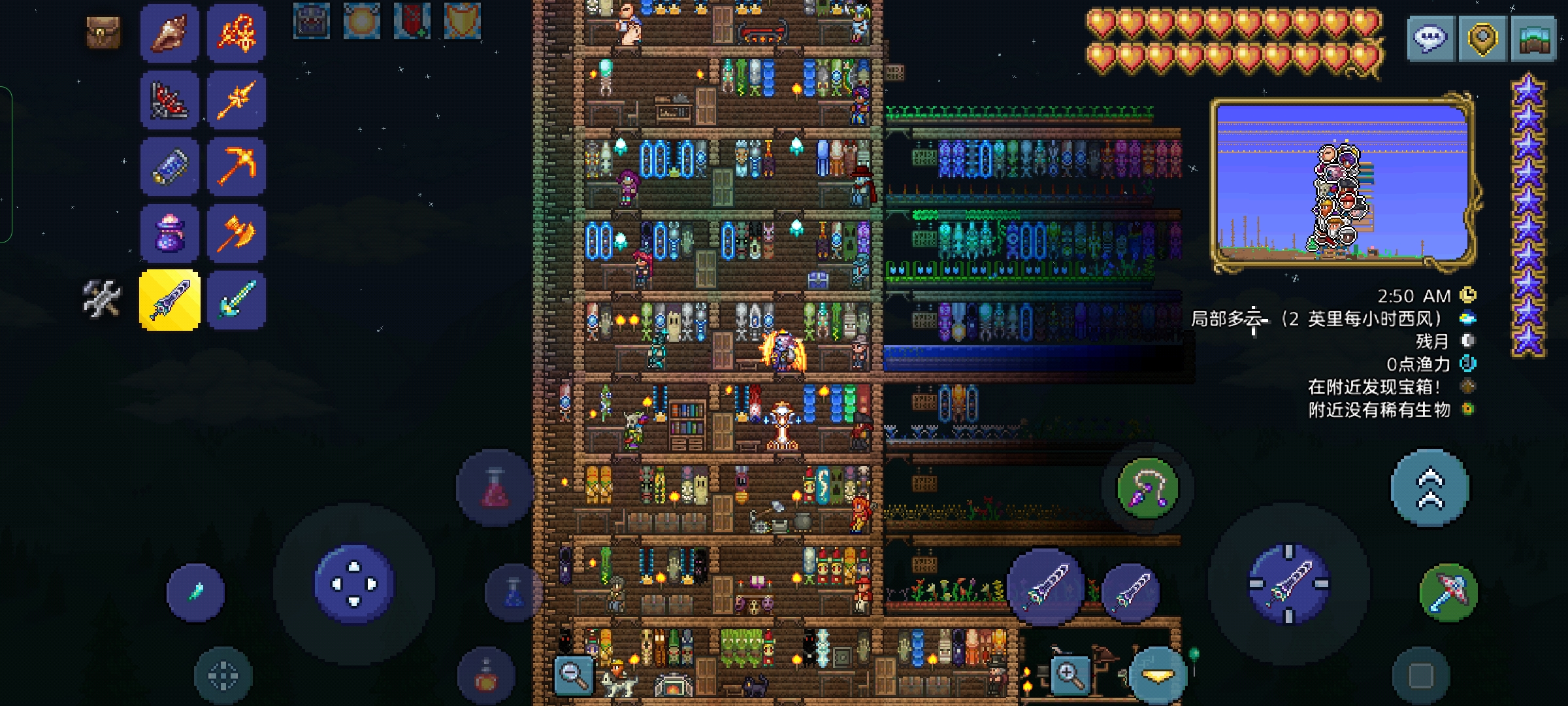Zoom in with the plus magnifier

(1070, 675)
